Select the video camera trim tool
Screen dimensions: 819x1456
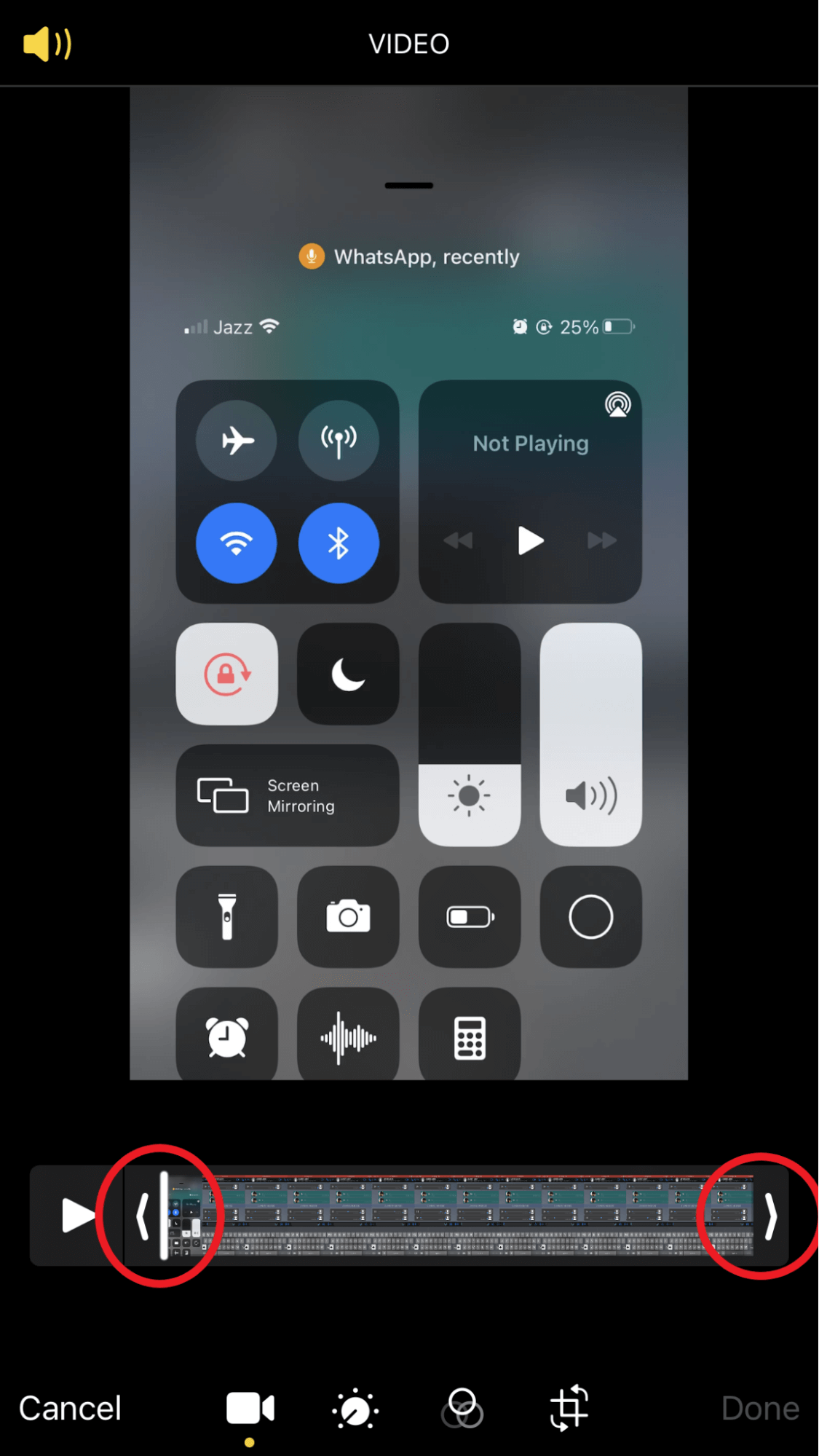250,1408
